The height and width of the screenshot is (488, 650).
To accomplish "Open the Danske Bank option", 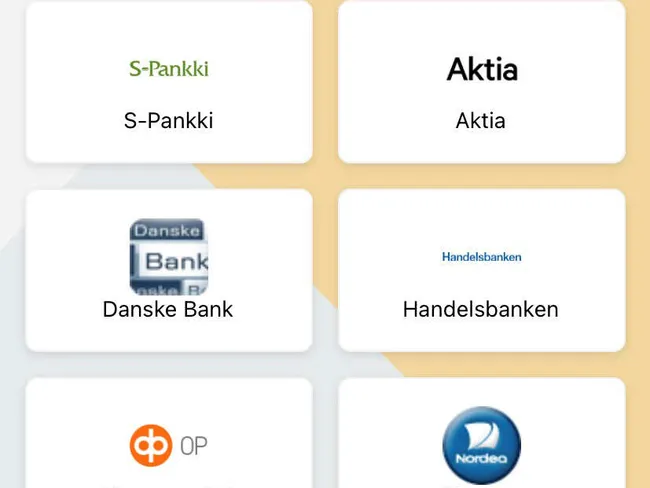I will (169, 270).
